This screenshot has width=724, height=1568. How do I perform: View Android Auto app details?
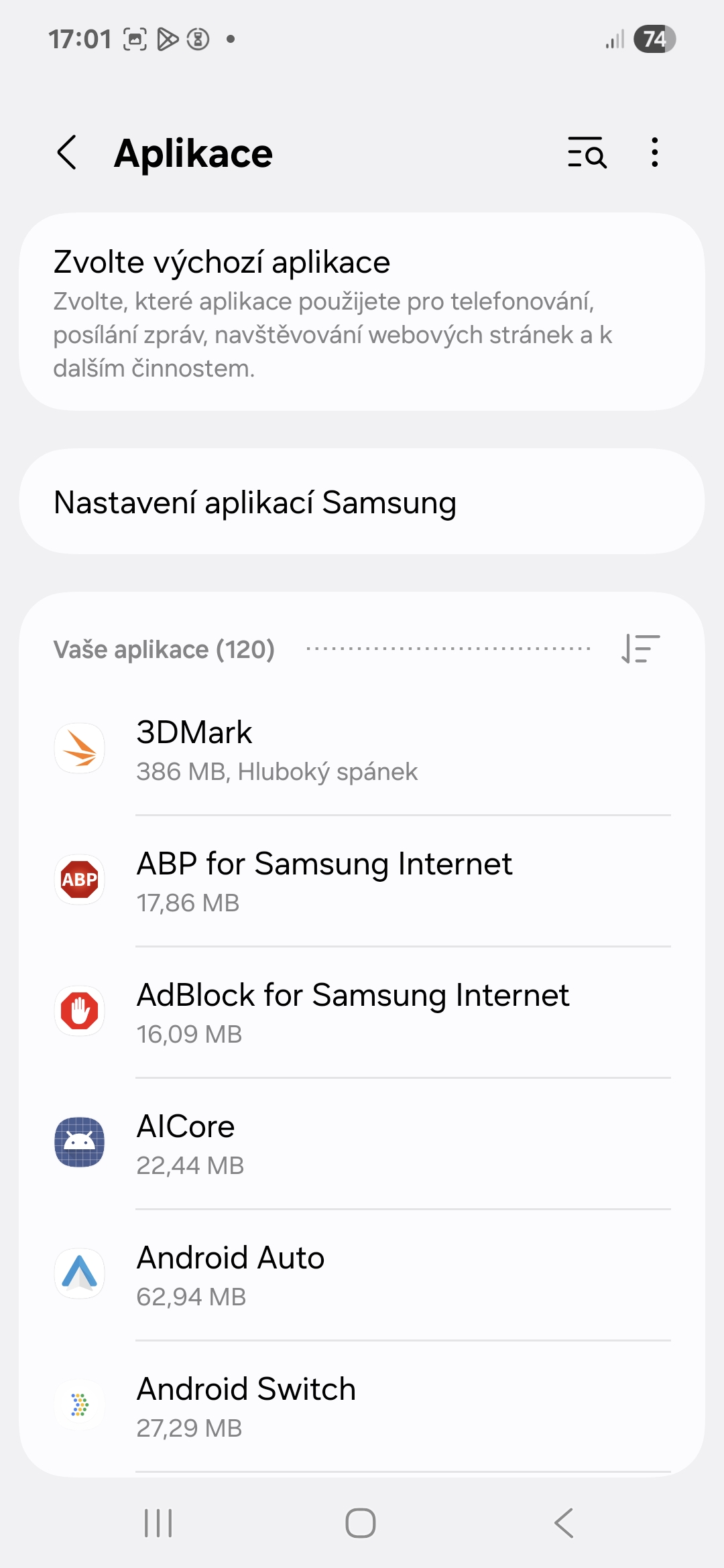362,1275
